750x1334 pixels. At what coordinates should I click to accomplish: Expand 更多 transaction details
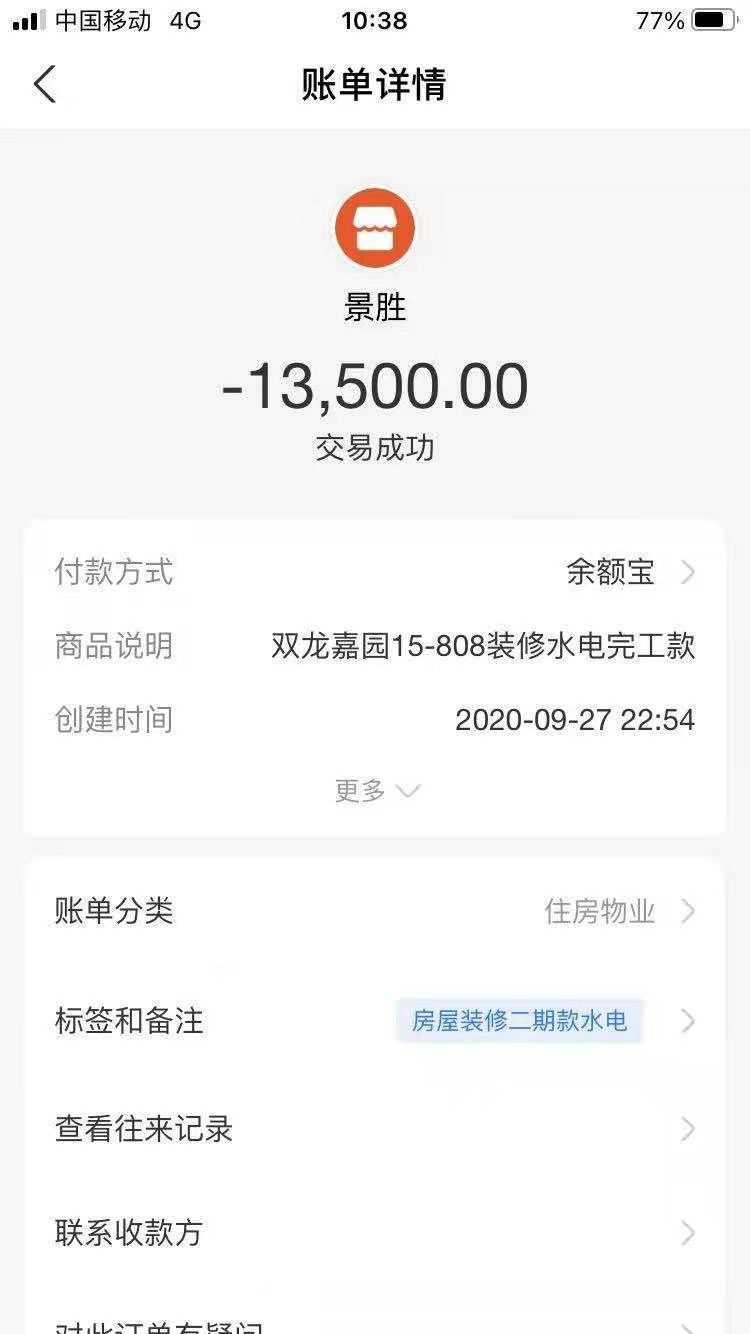coord(376,791)
